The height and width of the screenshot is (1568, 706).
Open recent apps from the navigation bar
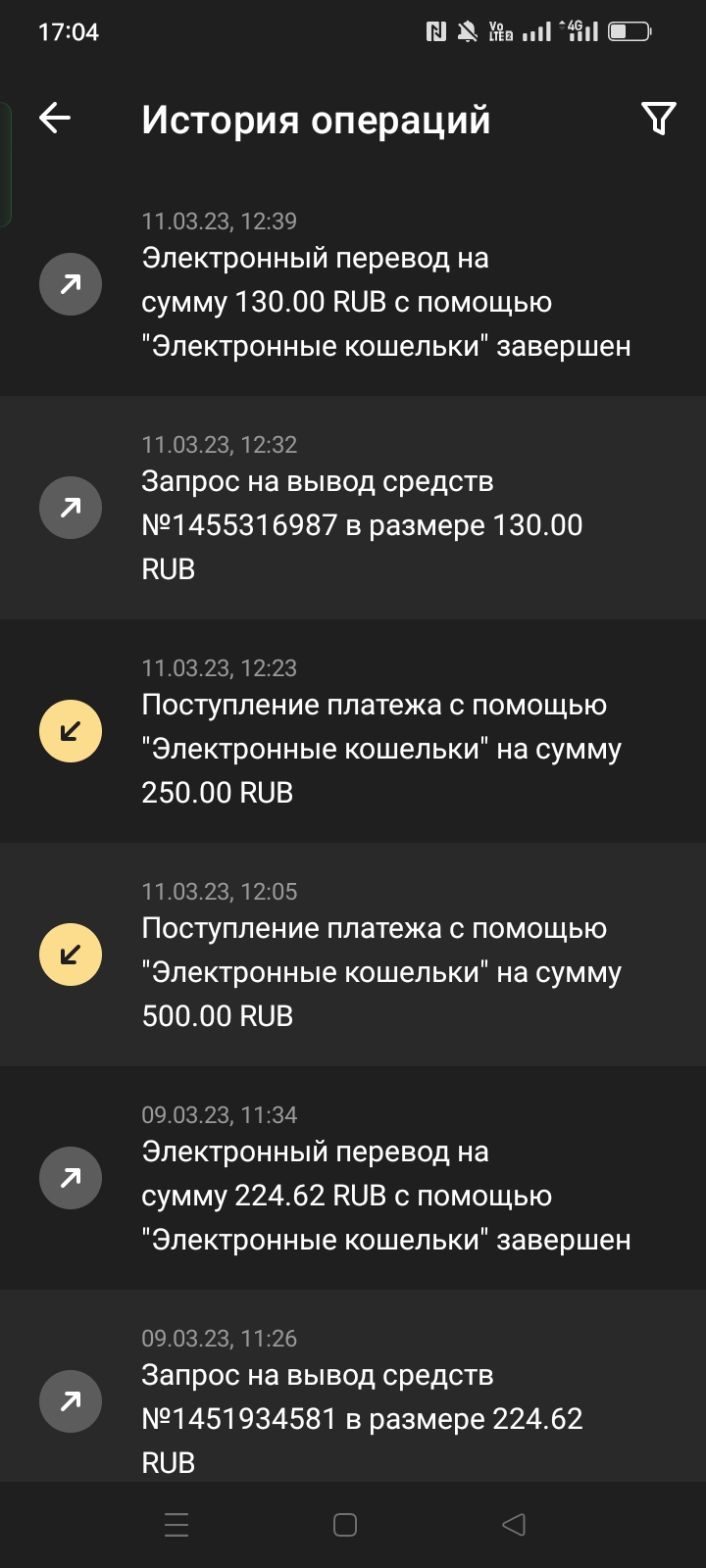click(x=176, y=1525)
